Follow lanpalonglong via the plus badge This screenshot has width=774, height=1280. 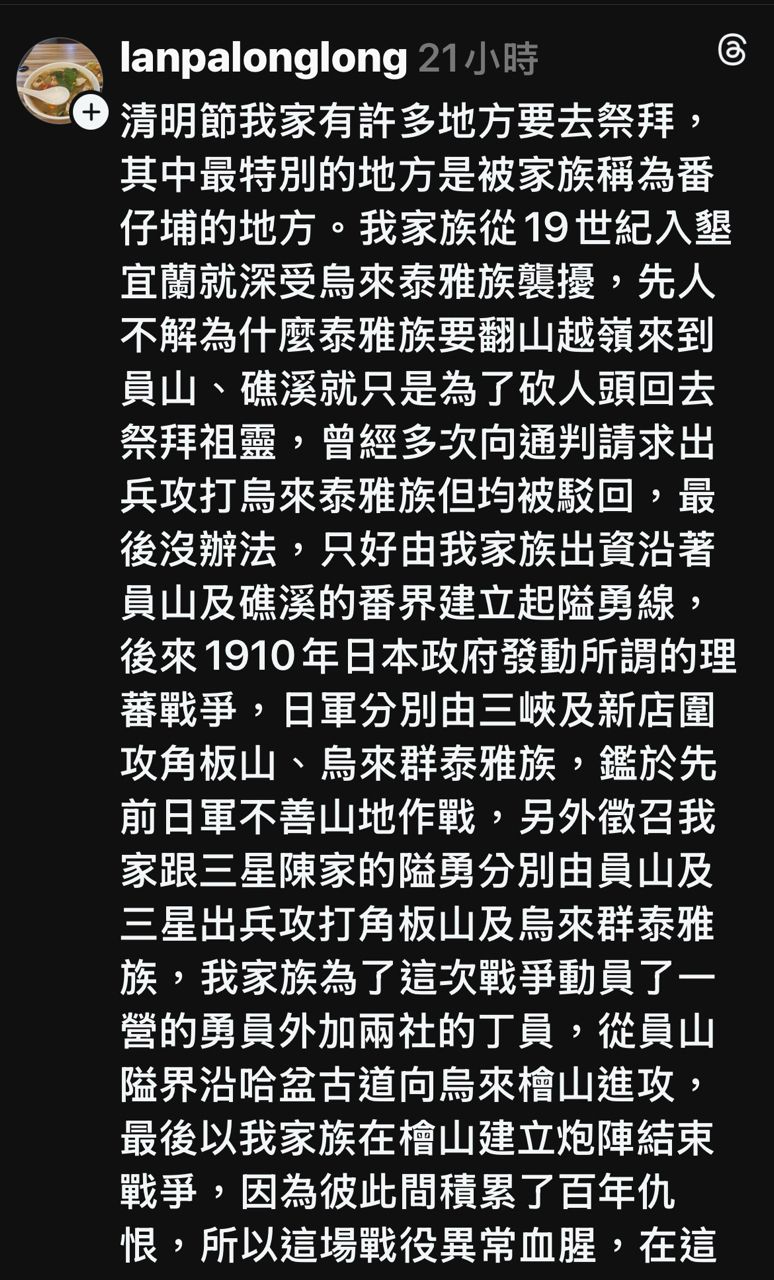pyautogui.click(x=90, y=112)
